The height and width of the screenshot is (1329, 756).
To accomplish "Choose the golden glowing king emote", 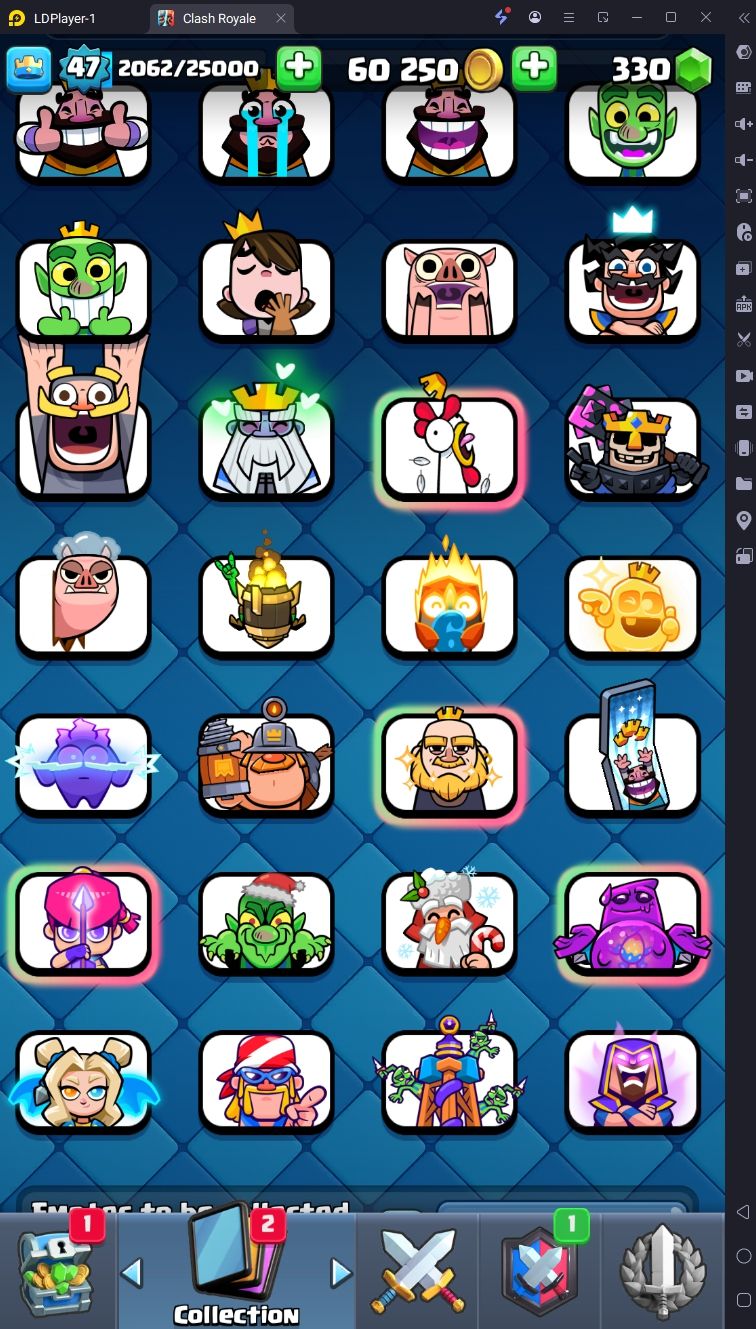I will 633,603.
